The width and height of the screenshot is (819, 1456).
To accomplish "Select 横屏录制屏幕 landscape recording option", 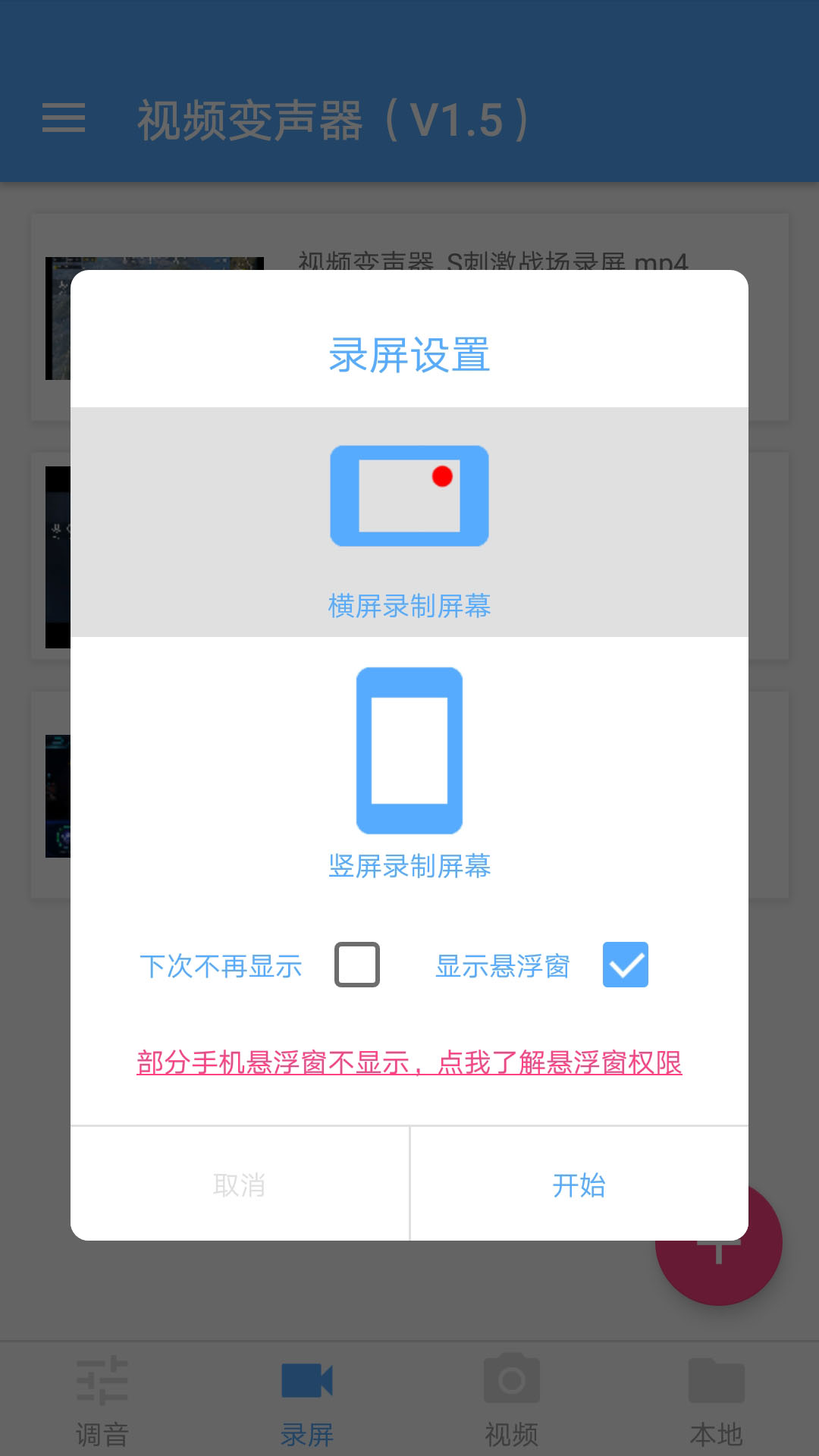I will click(x=409, y=523).
